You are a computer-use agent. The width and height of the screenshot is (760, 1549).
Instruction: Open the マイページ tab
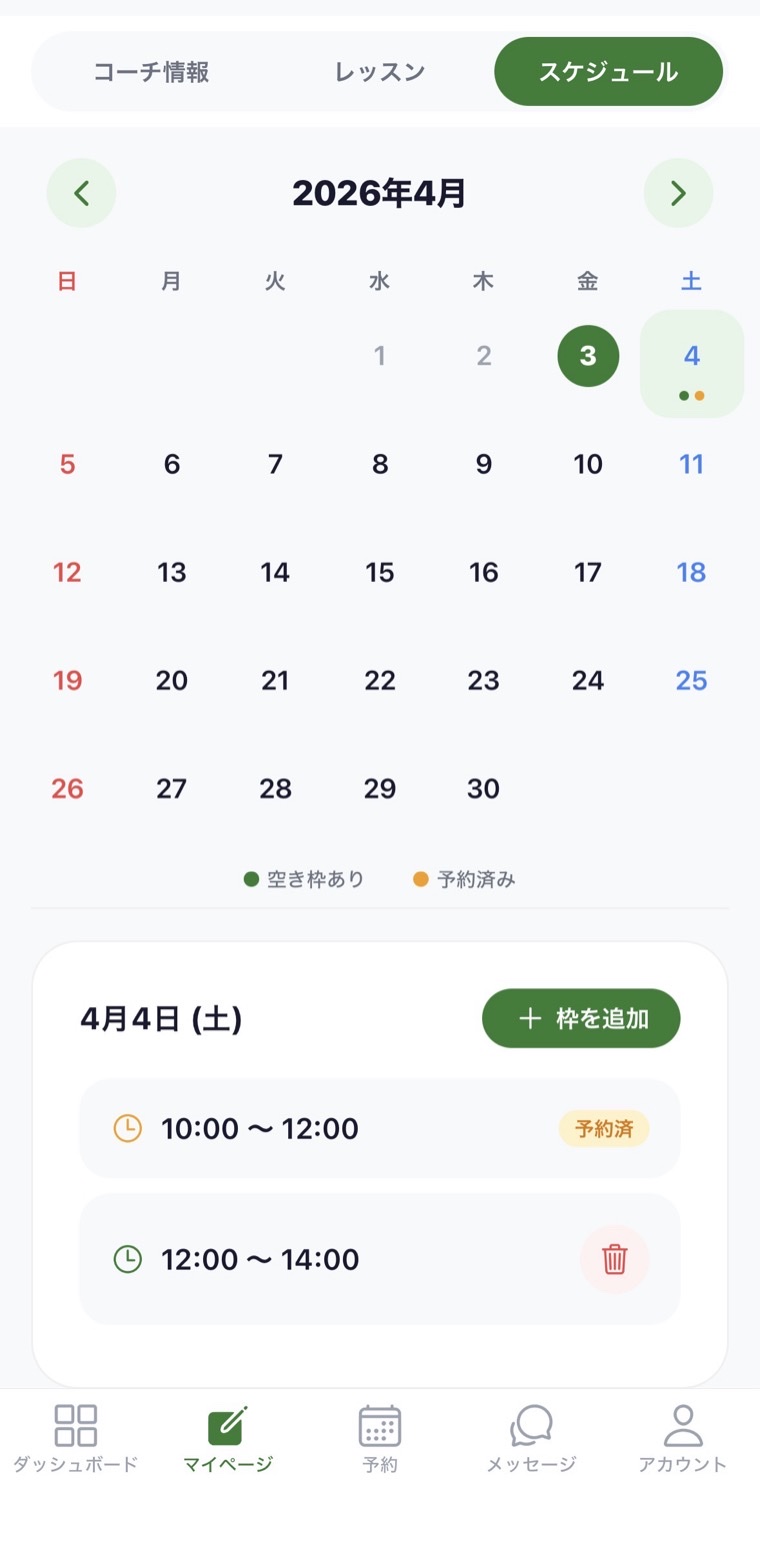(x=228, y=1439)
